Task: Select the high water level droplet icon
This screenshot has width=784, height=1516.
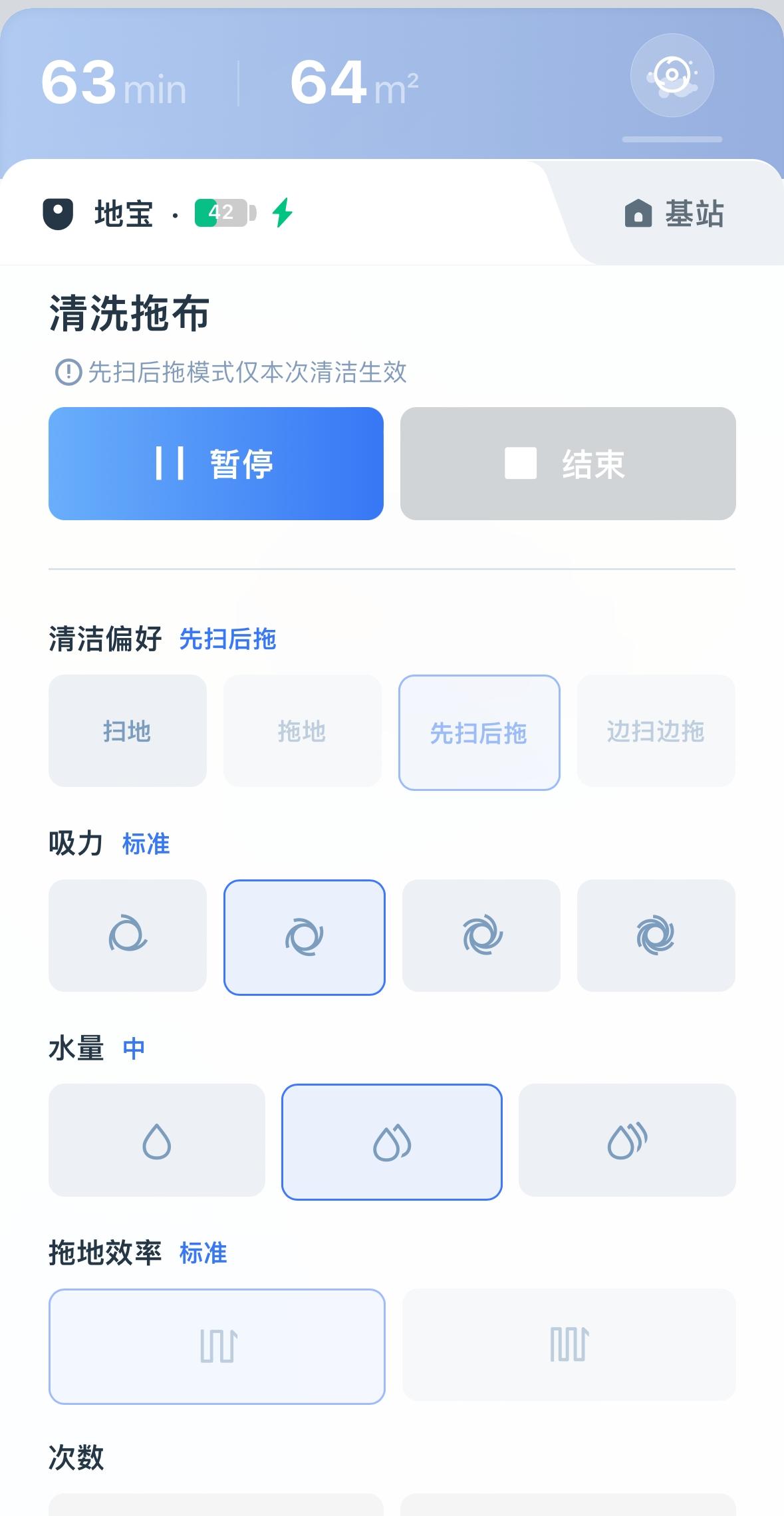Action: pyautogui.click(x=627, y=1141)
